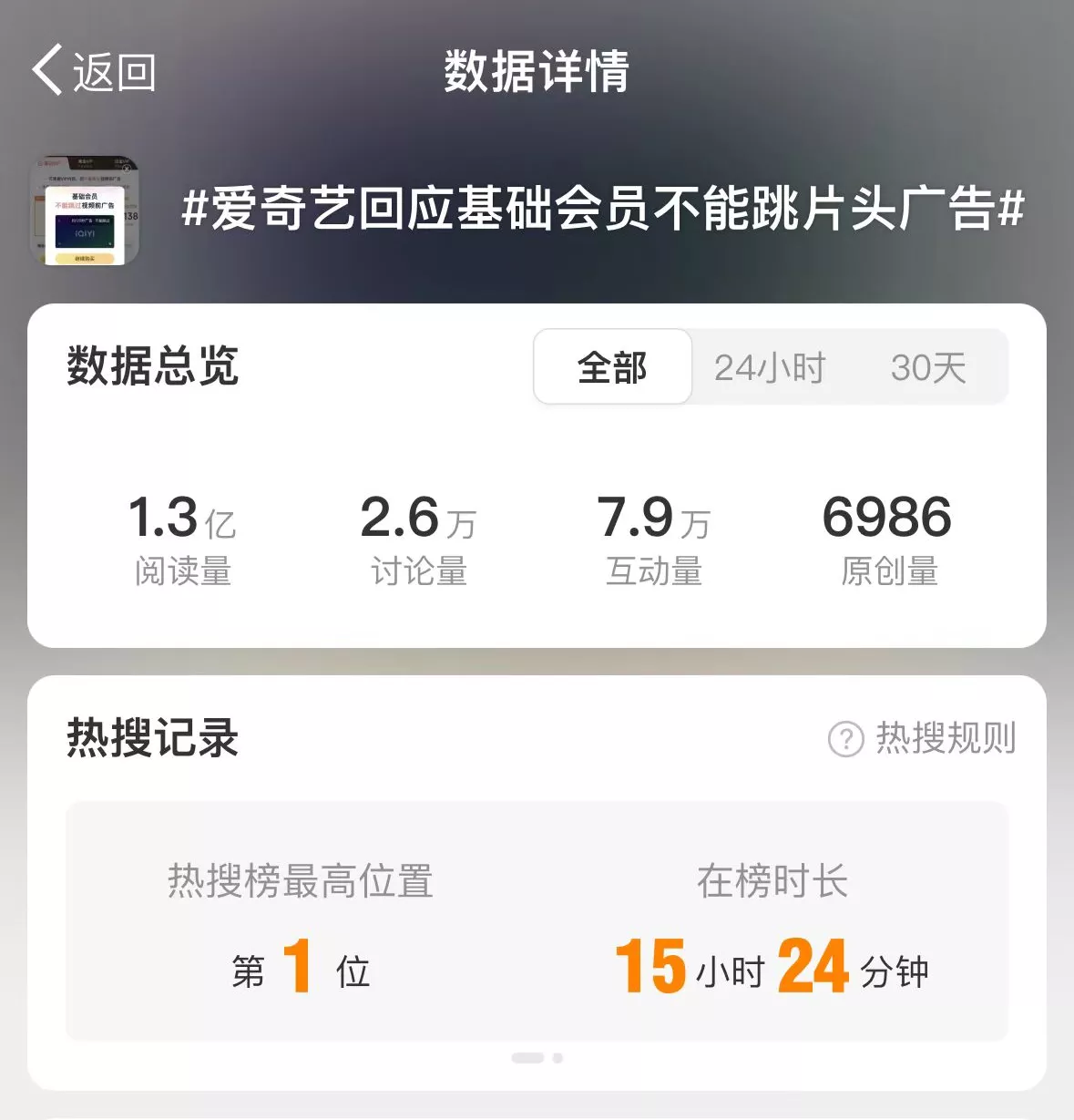Open the time range selector group
Viewport: 1074px width, 1120px height.
coord(771,367)
